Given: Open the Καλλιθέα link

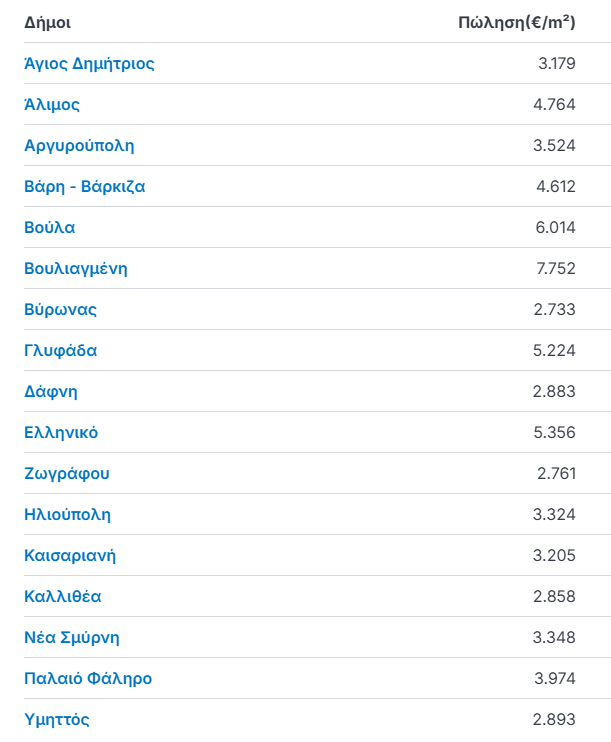Looking at the screenshot, I should (x=63, y=597).
